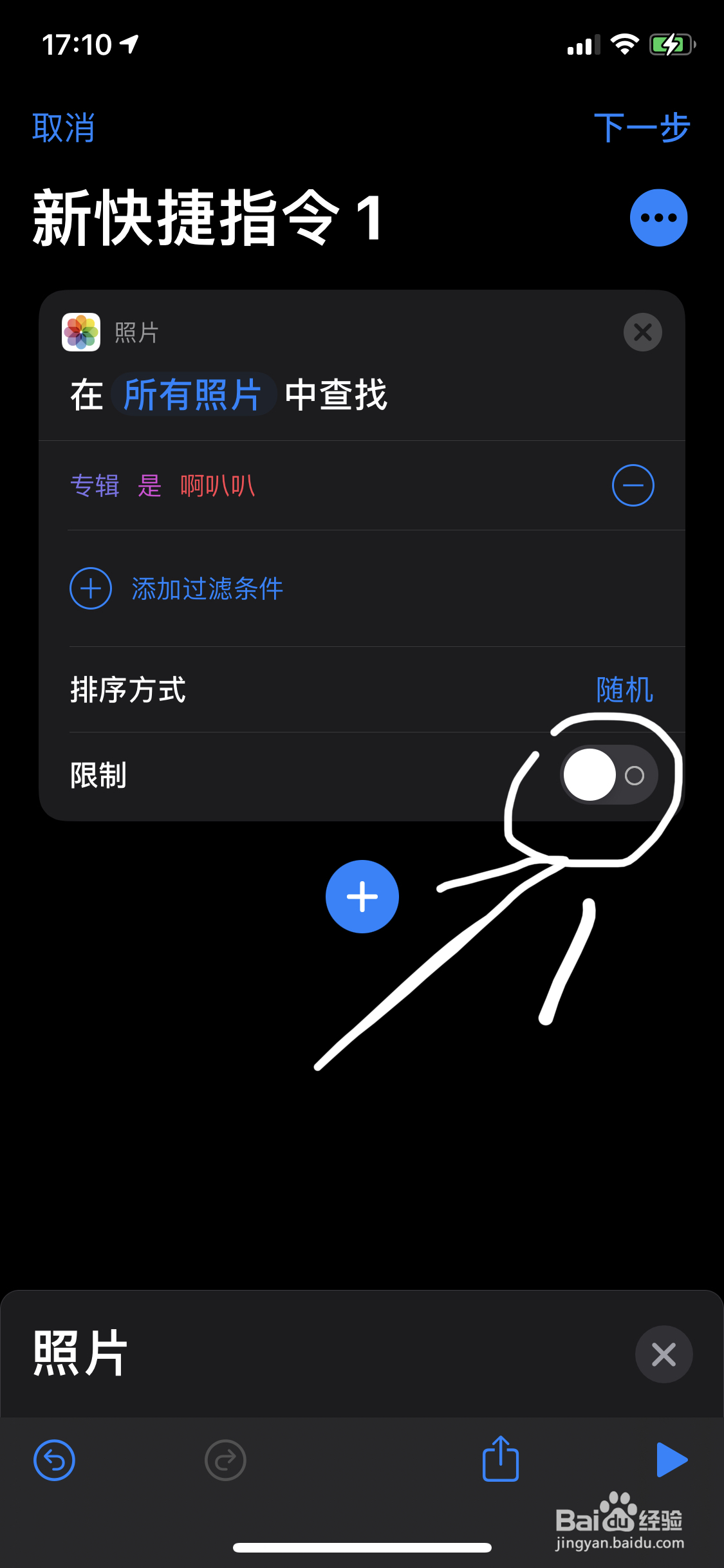Tap the undo icon in the bottom toolbar
Image resolution: width=724 pixels, height=1568 pixels.
pos(54,1460)
